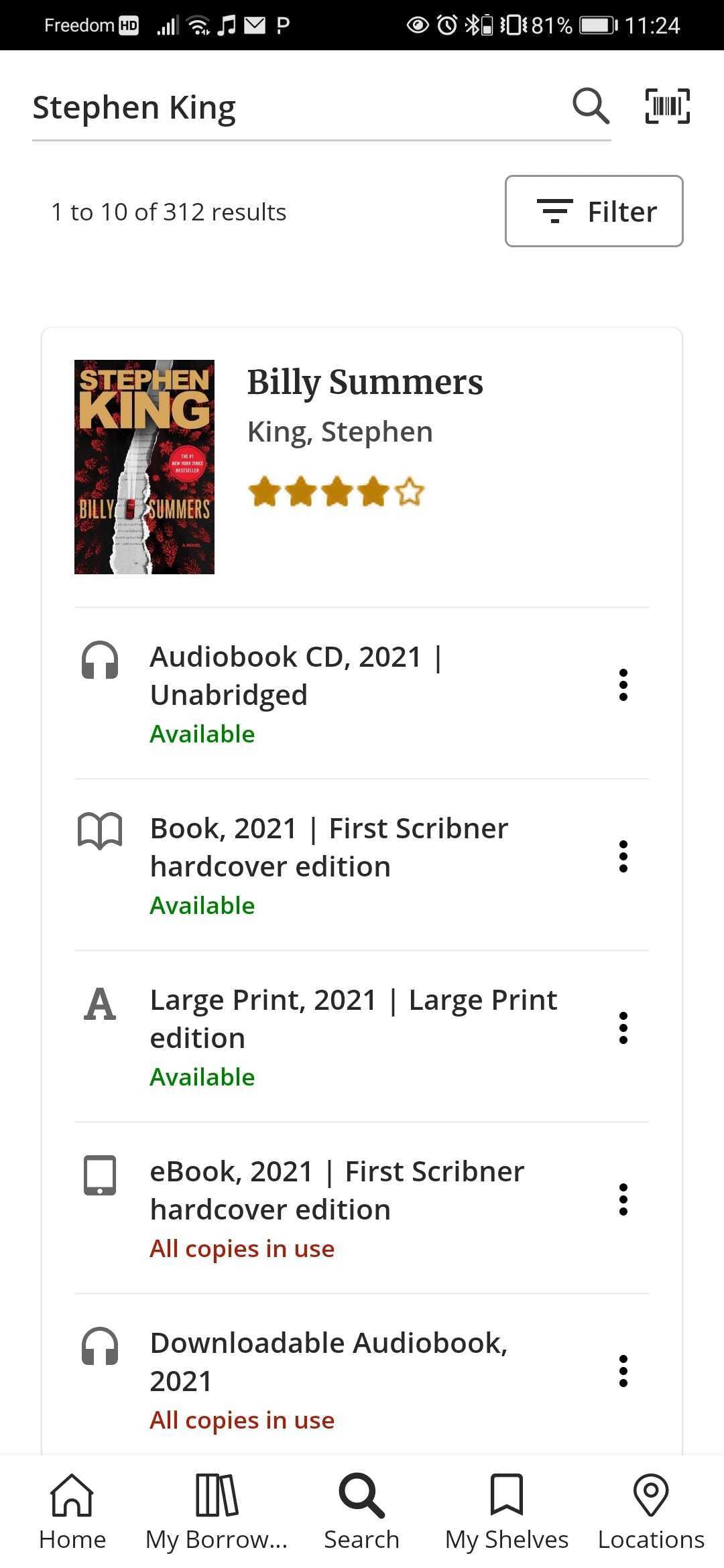Image resolution: width=724 pixels, height=1568 pixels.
Task: Tap the search magnifier icon
Action: pos(591,106)
